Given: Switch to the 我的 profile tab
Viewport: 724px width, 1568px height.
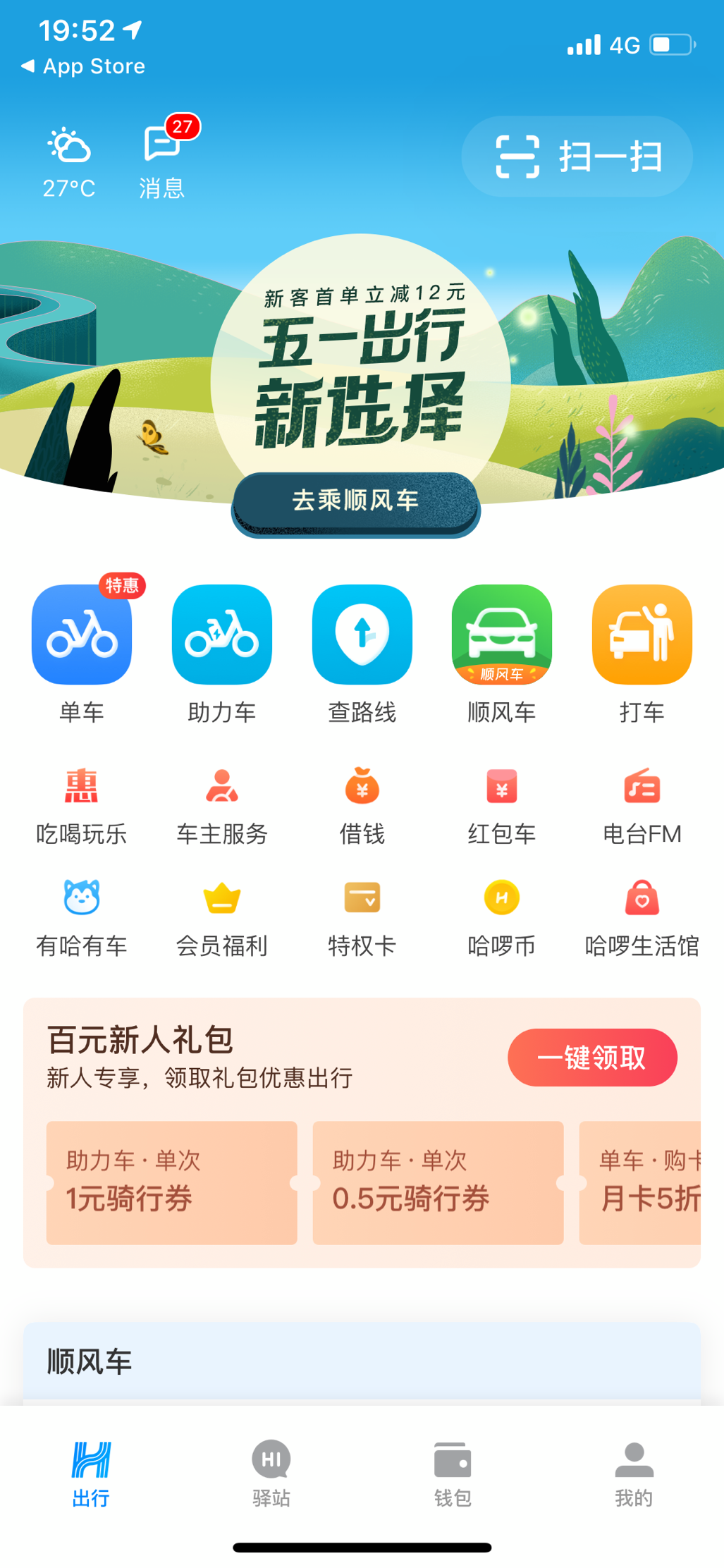Looking at the screenshot, I should pos(634,1473).
